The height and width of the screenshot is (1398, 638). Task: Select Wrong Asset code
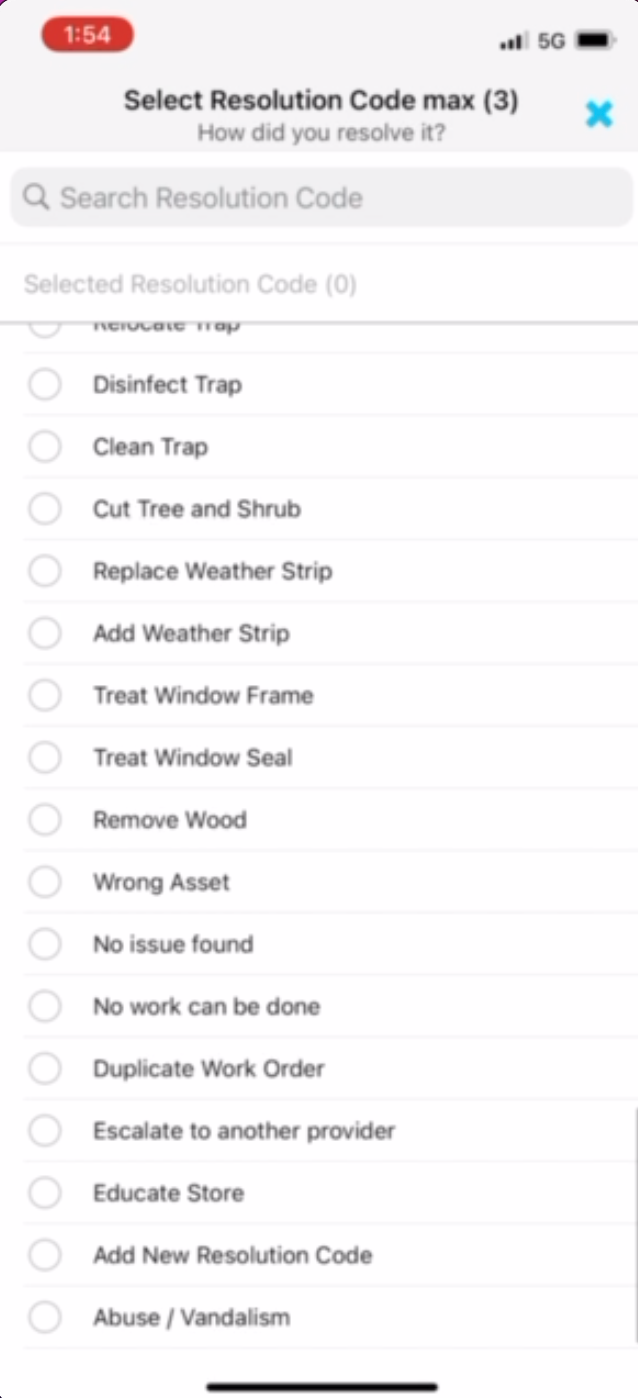pyautogui.click(x=330, y=882)
